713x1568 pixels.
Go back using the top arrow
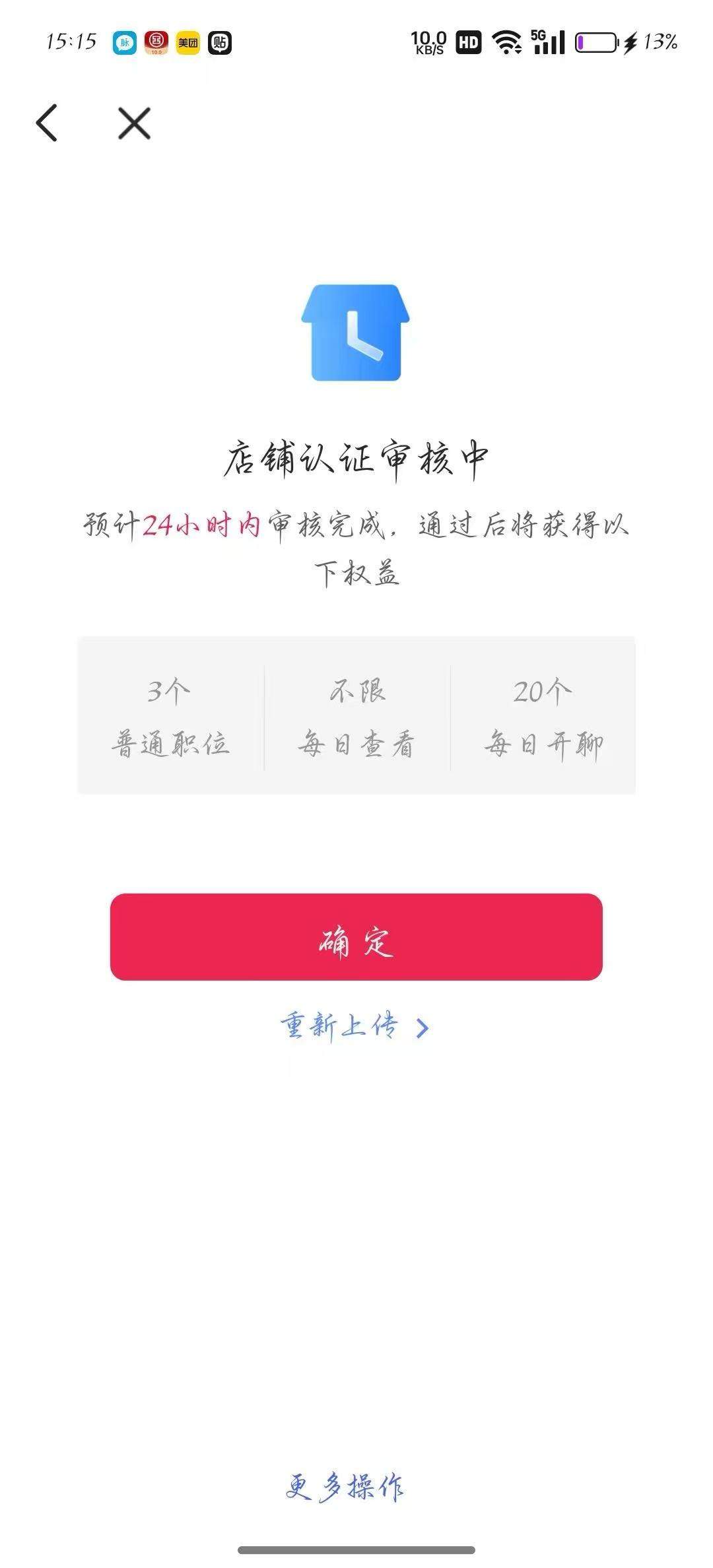click(x=47, y=123)
